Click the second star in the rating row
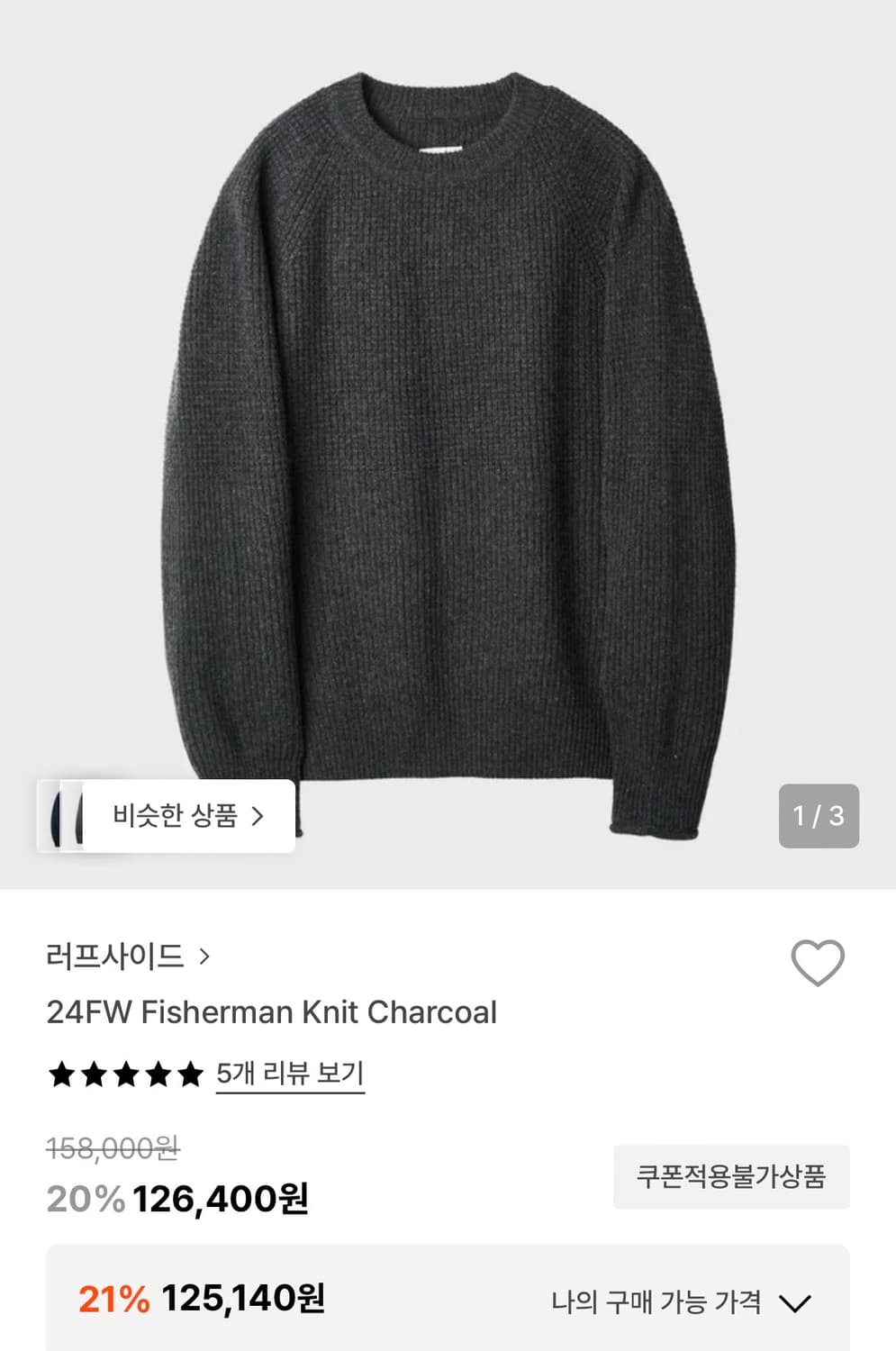896x1351 pixels. [x=94, y=1071]
